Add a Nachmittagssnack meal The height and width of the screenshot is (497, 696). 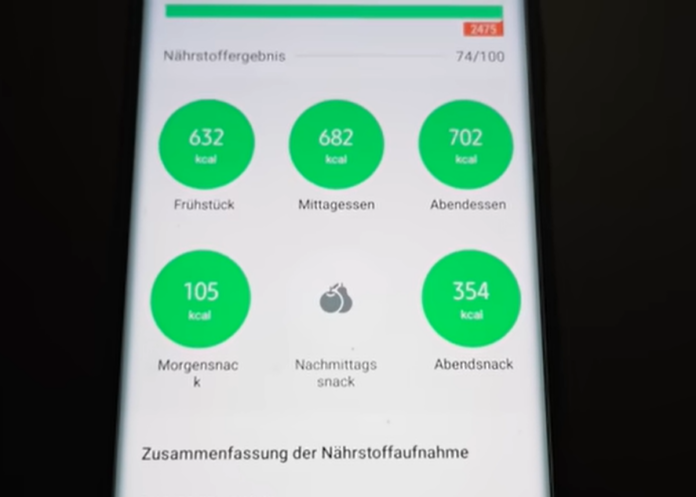point(336,299)
